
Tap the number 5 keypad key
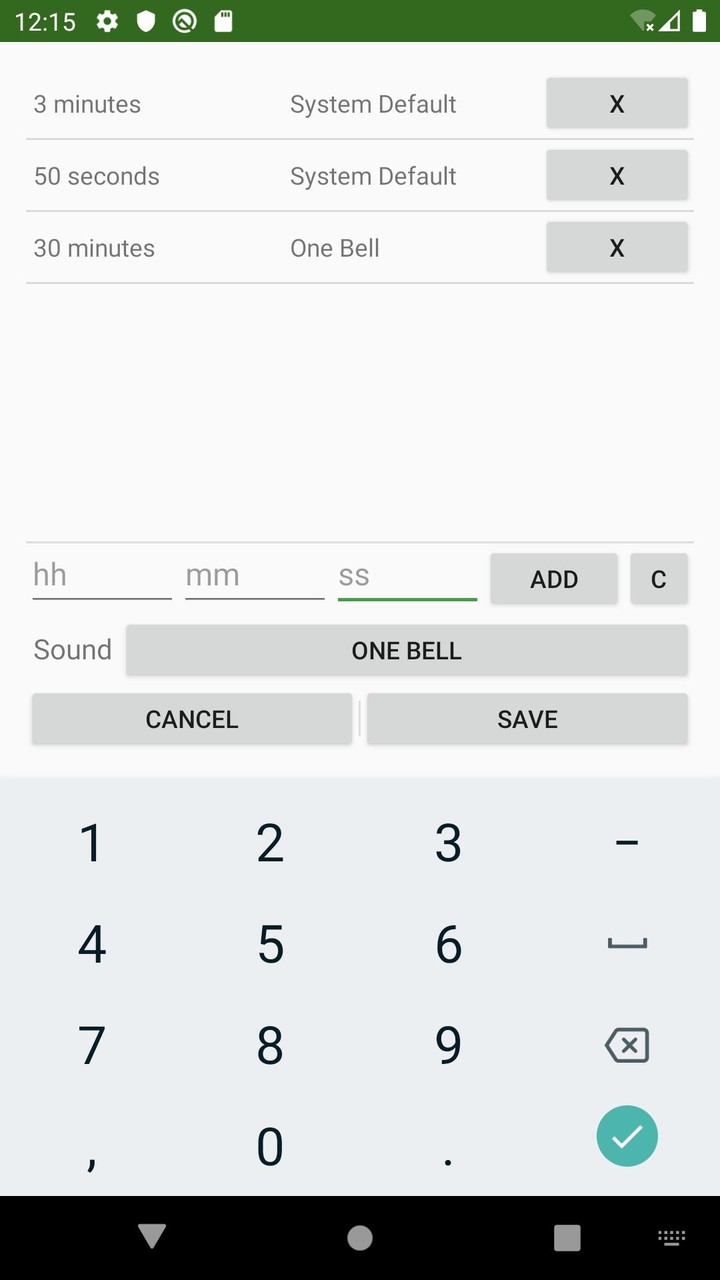(x=269, y=942)
